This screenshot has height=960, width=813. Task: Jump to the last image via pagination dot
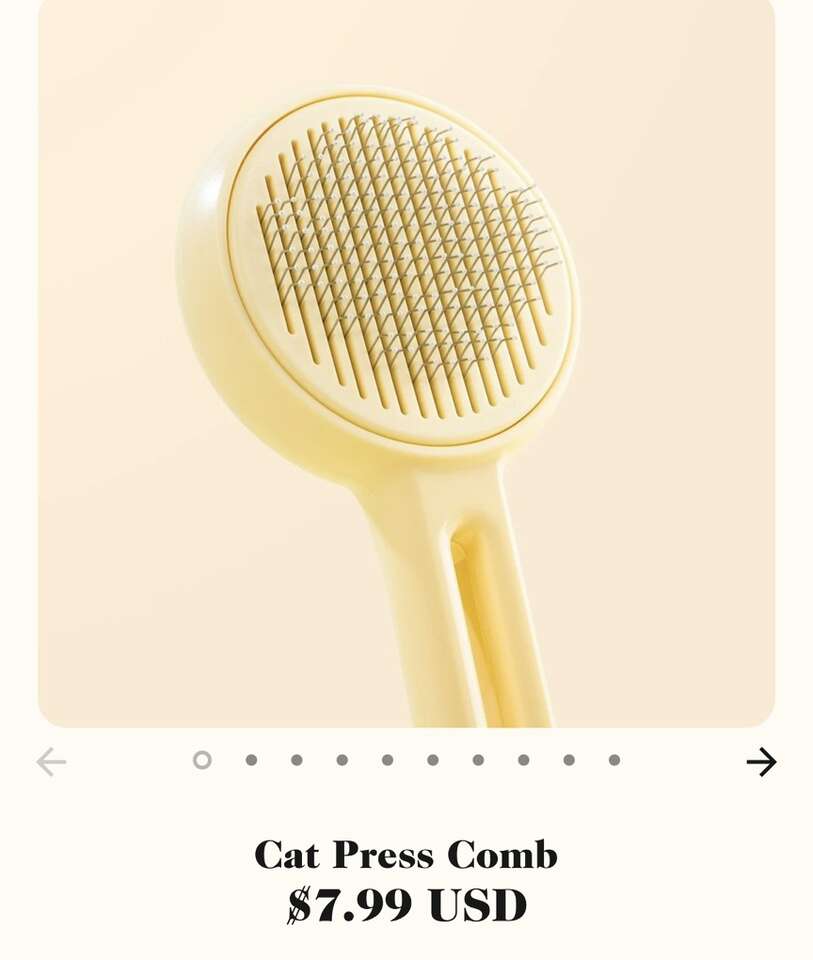tap(614, 760)
